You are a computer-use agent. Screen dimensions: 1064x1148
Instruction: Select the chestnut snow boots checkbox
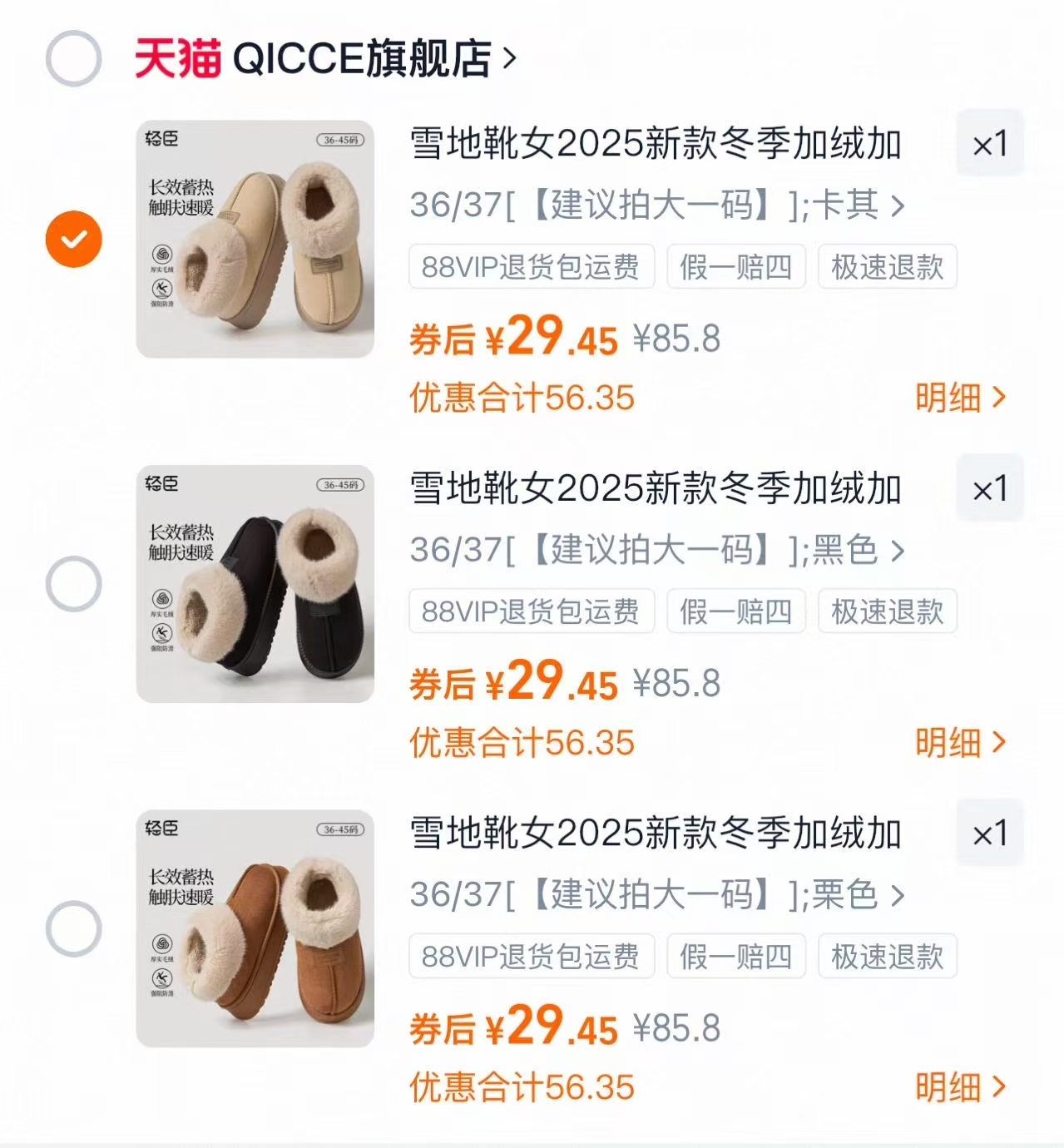pyautogui.click(x=74, y=930)
